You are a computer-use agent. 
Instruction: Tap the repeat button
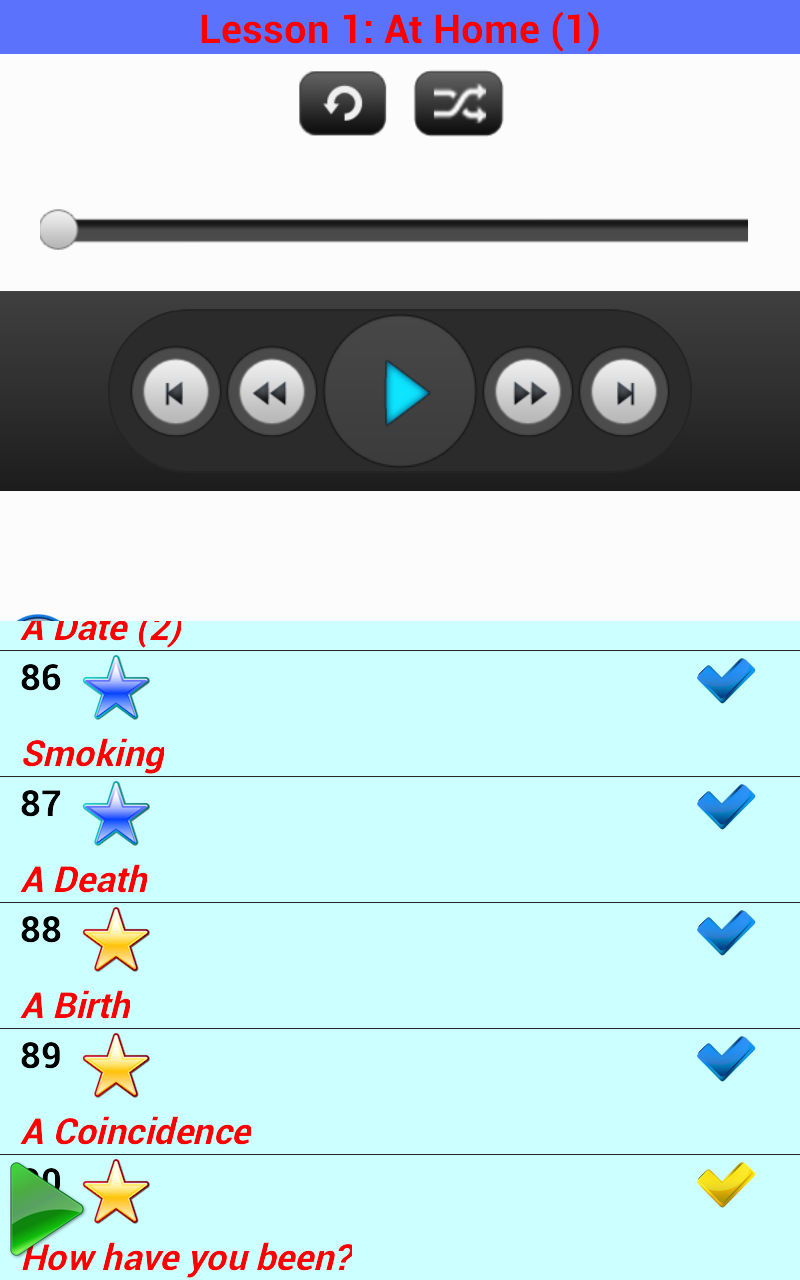(x=342, y=103)
